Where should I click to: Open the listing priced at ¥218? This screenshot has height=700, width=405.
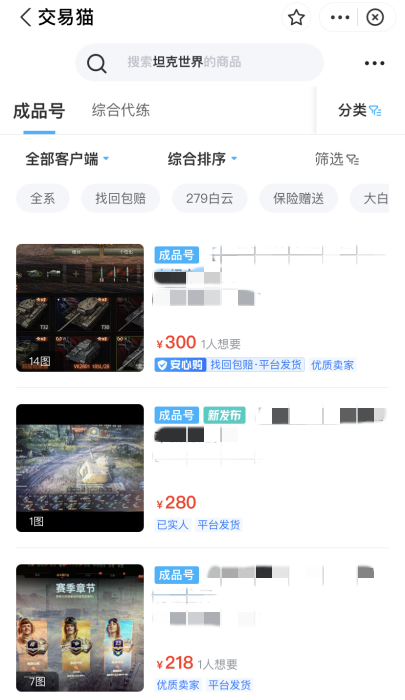202,628
